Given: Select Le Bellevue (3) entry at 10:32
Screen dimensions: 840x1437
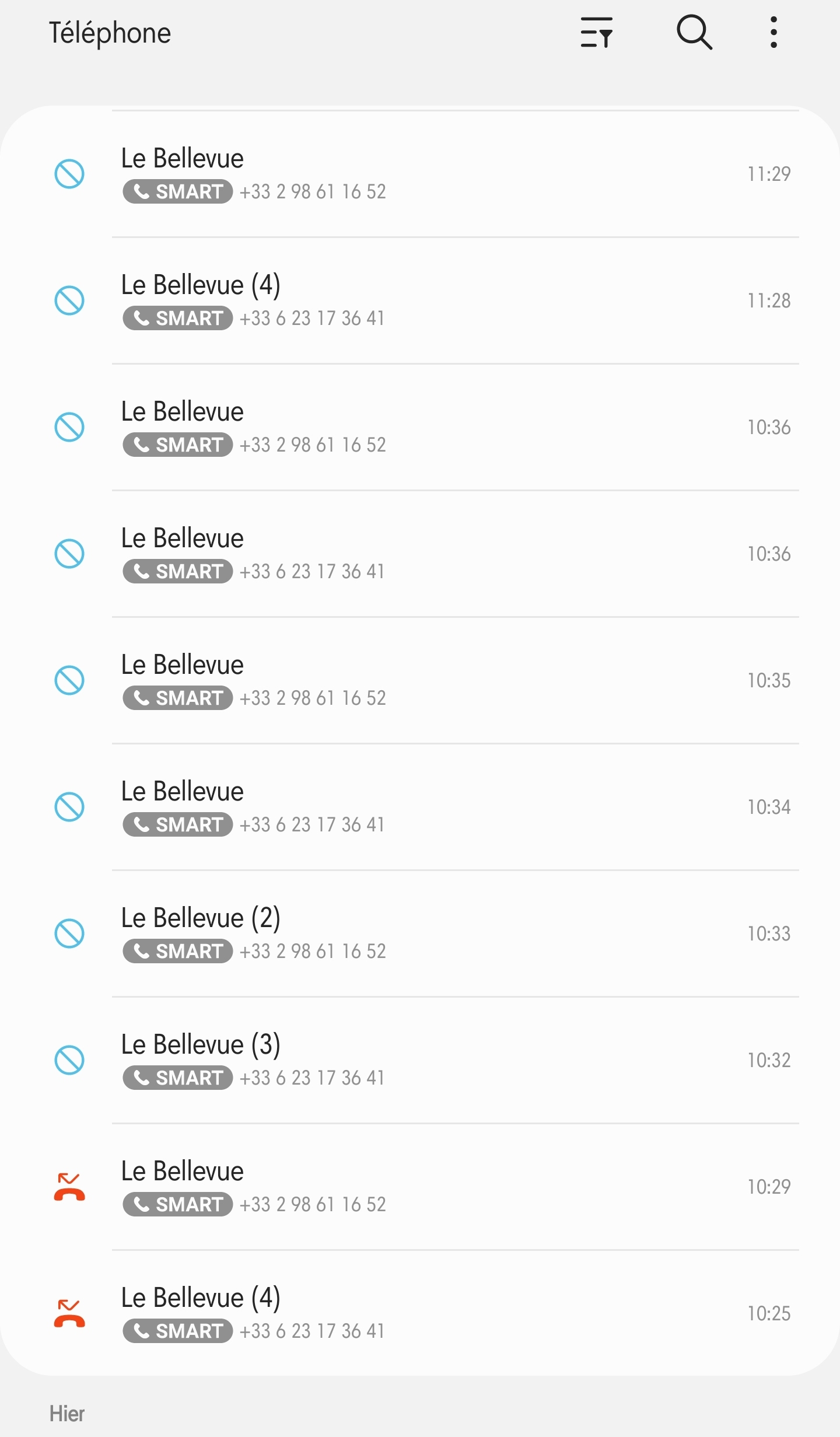Looking at the screenshot, I should coord(420,1060).
